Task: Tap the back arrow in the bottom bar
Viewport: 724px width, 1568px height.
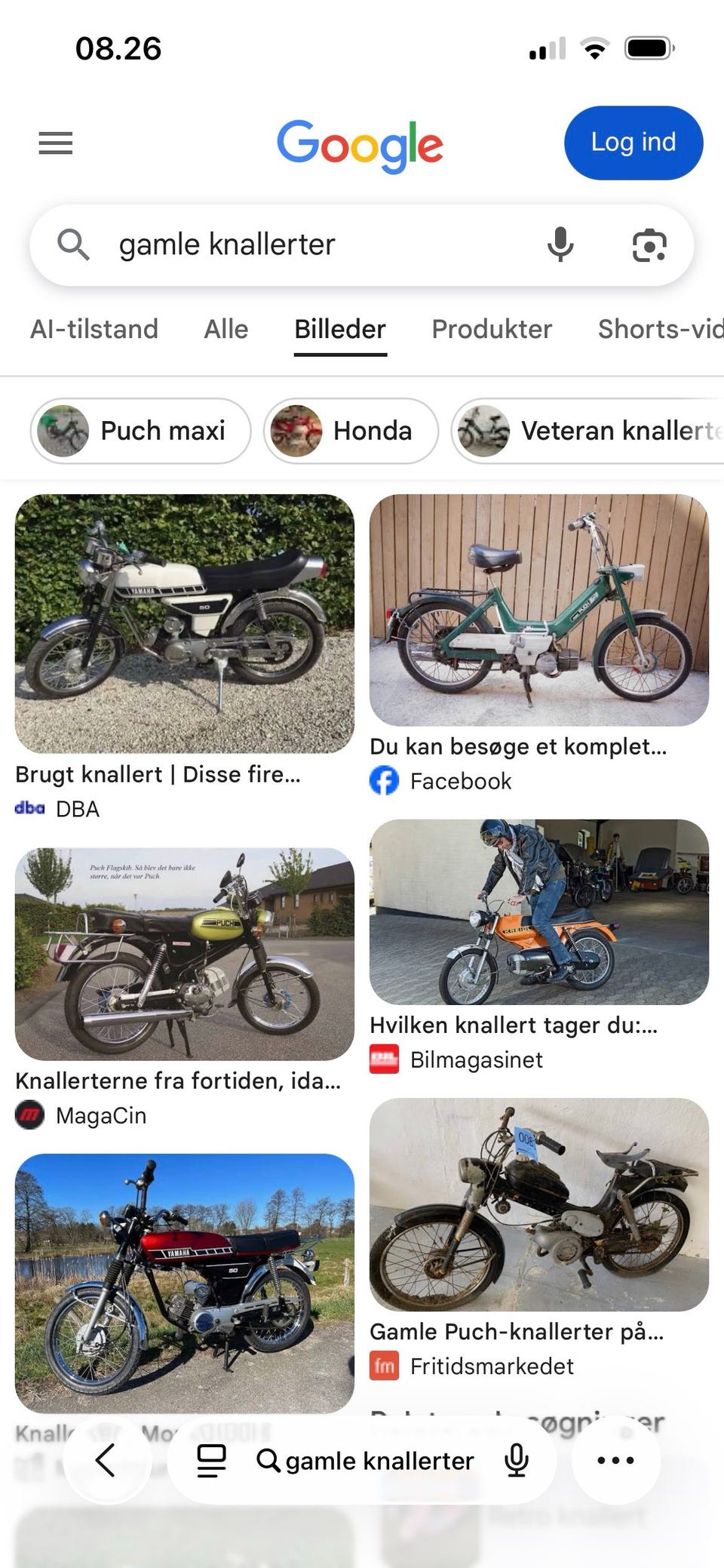Action: (x=107, y=1459)
